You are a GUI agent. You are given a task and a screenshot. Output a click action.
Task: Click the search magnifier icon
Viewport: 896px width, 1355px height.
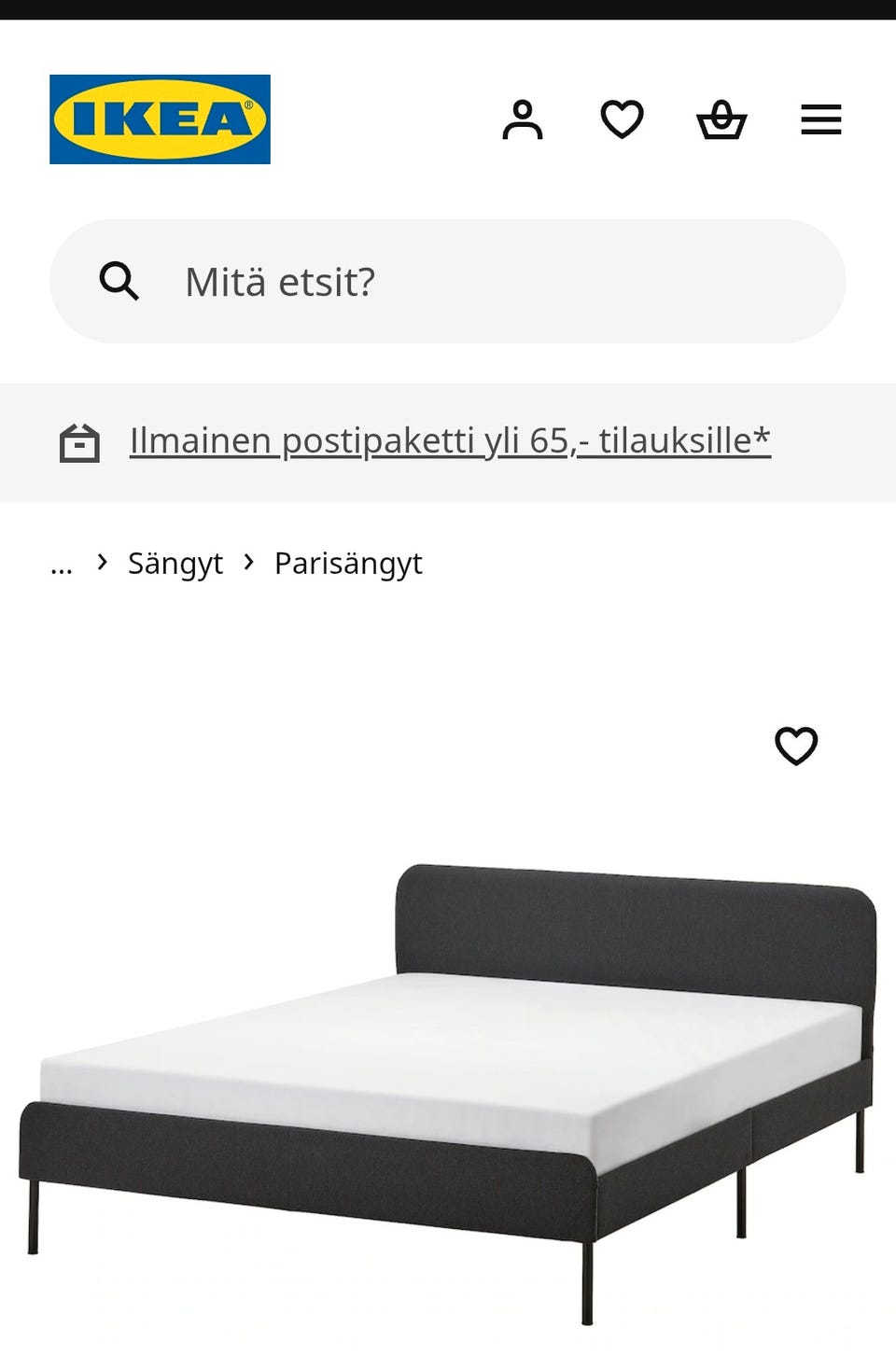121,282
